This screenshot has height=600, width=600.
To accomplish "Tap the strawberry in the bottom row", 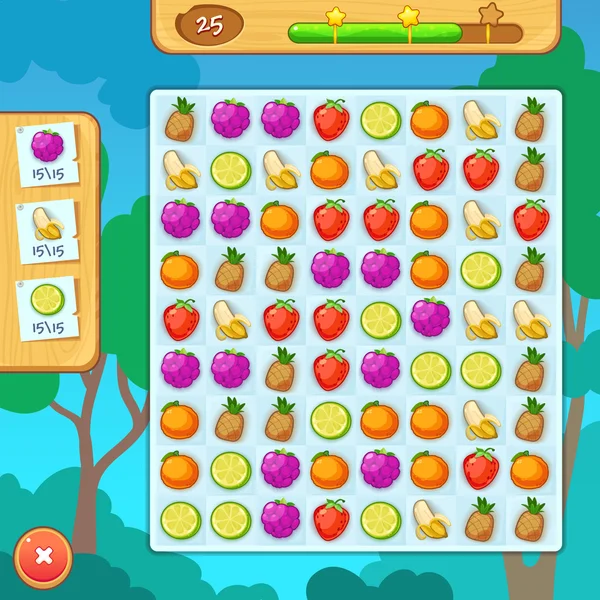I will click(330, 520).
